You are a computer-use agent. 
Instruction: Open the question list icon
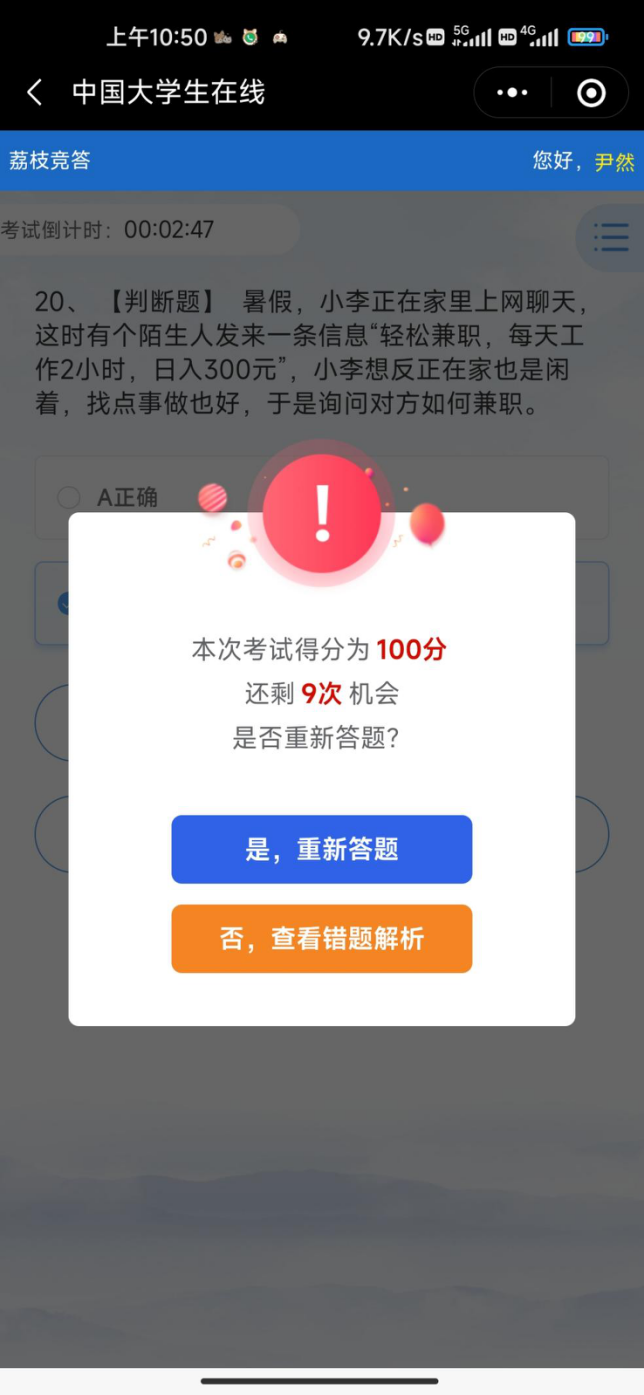(610, 237)
